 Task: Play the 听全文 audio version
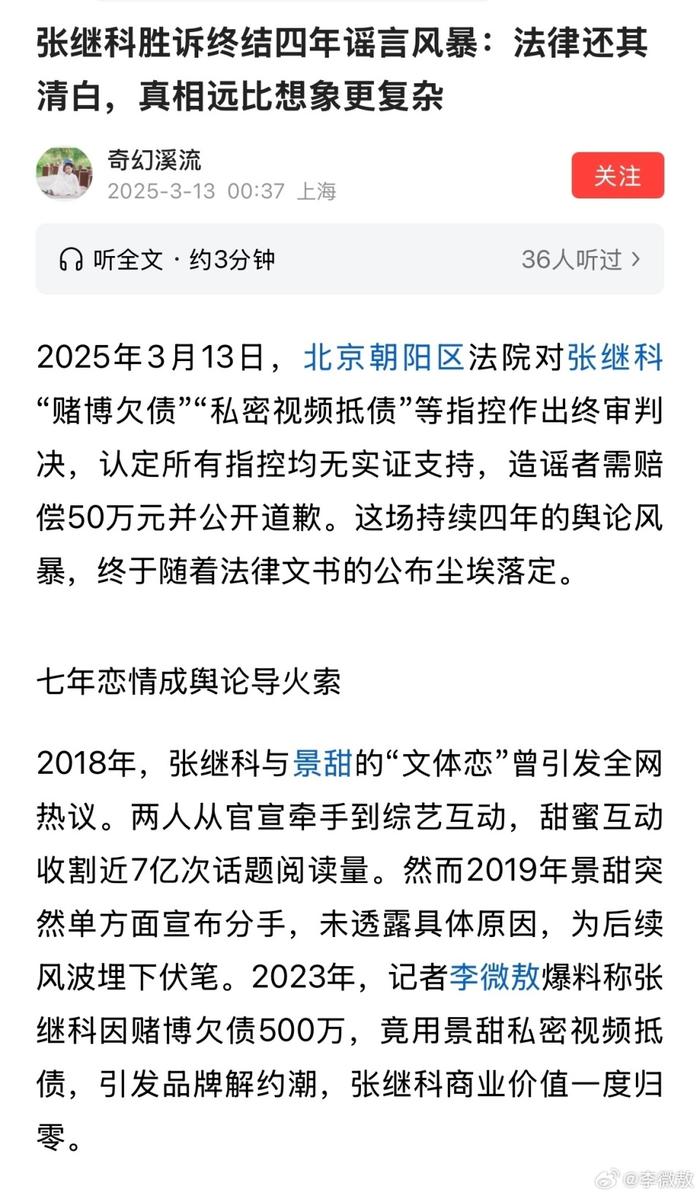point(166,260)
